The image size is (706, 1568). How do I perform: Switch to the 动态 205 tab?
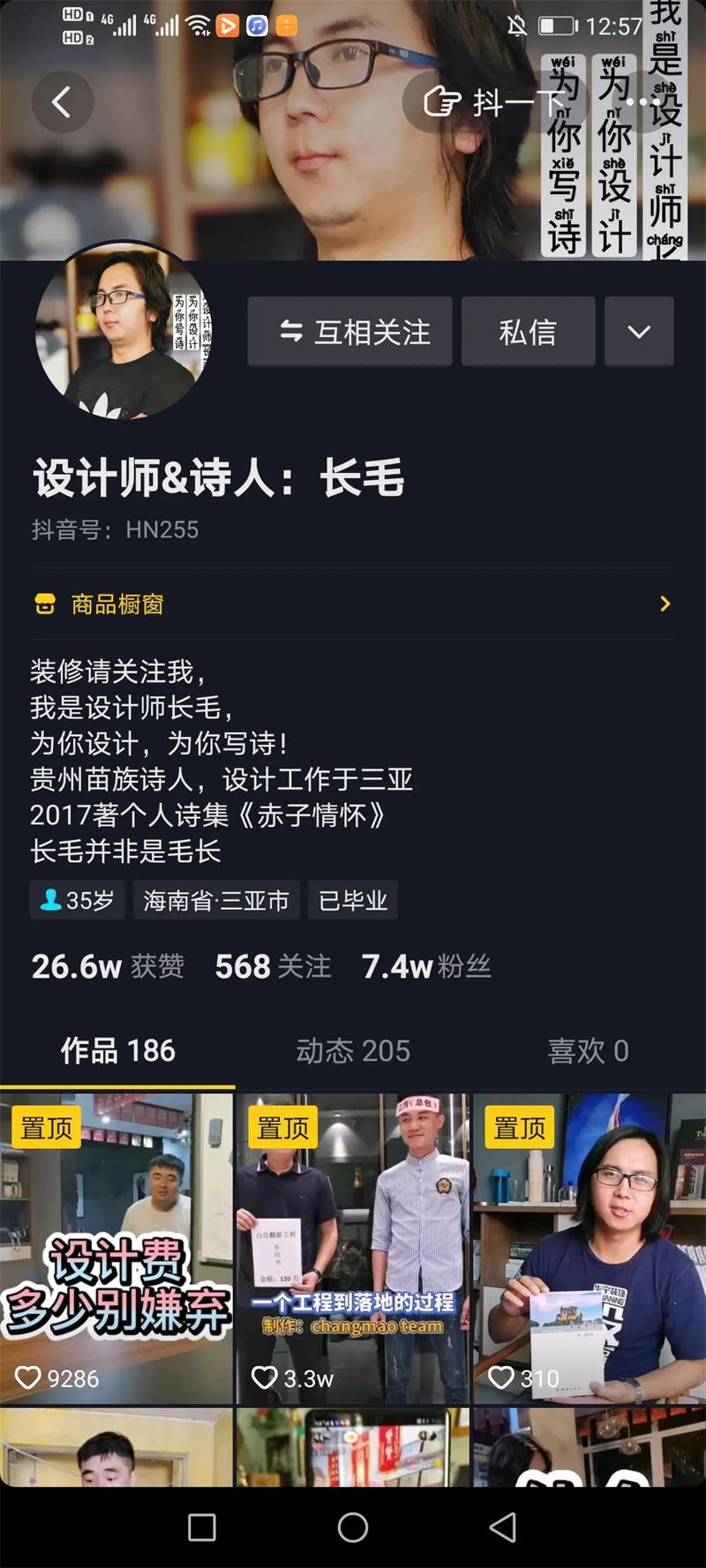pyautogui.click(x=353, y=1051)
